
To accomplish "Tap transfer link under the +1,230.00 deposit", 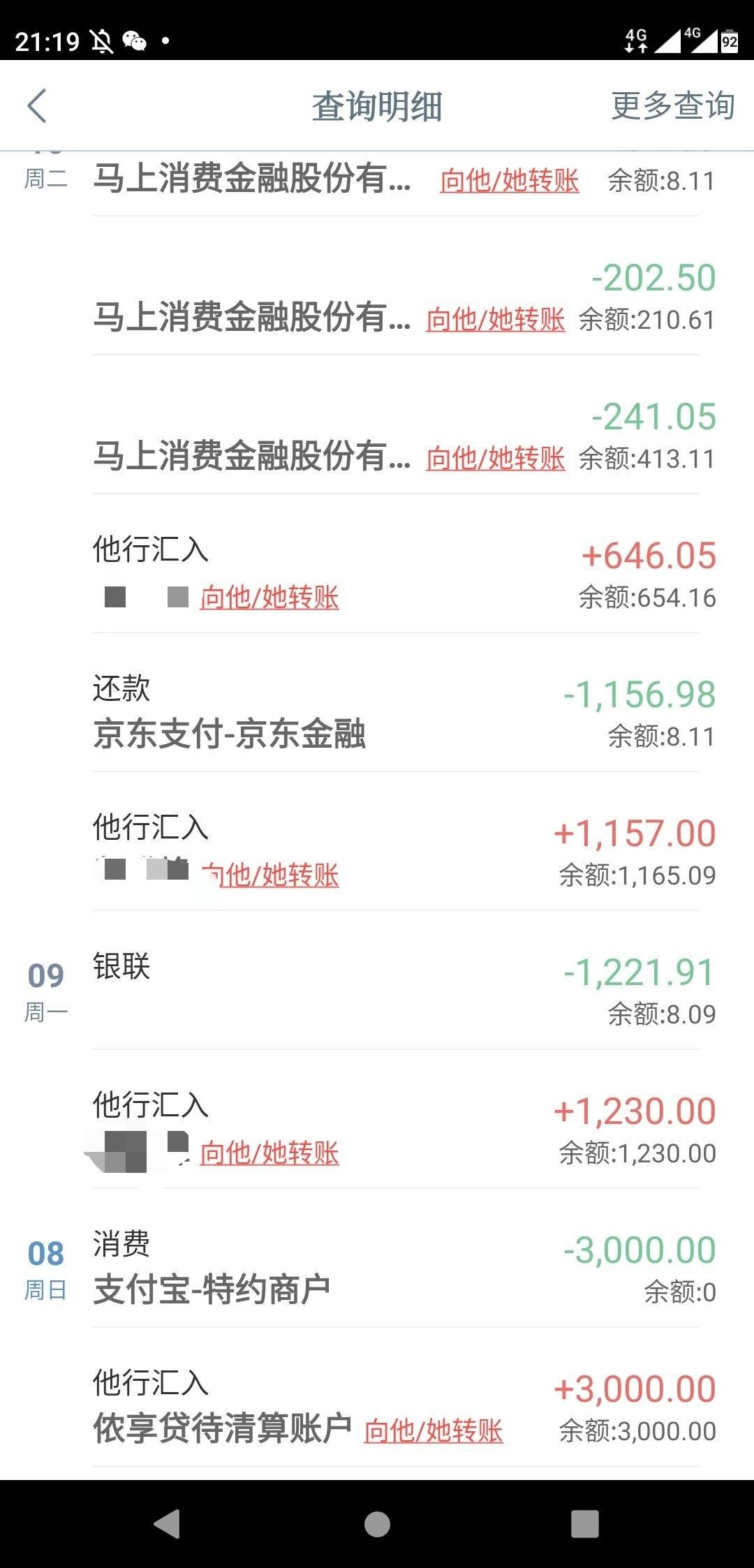I will click(x=269, y=1153).
